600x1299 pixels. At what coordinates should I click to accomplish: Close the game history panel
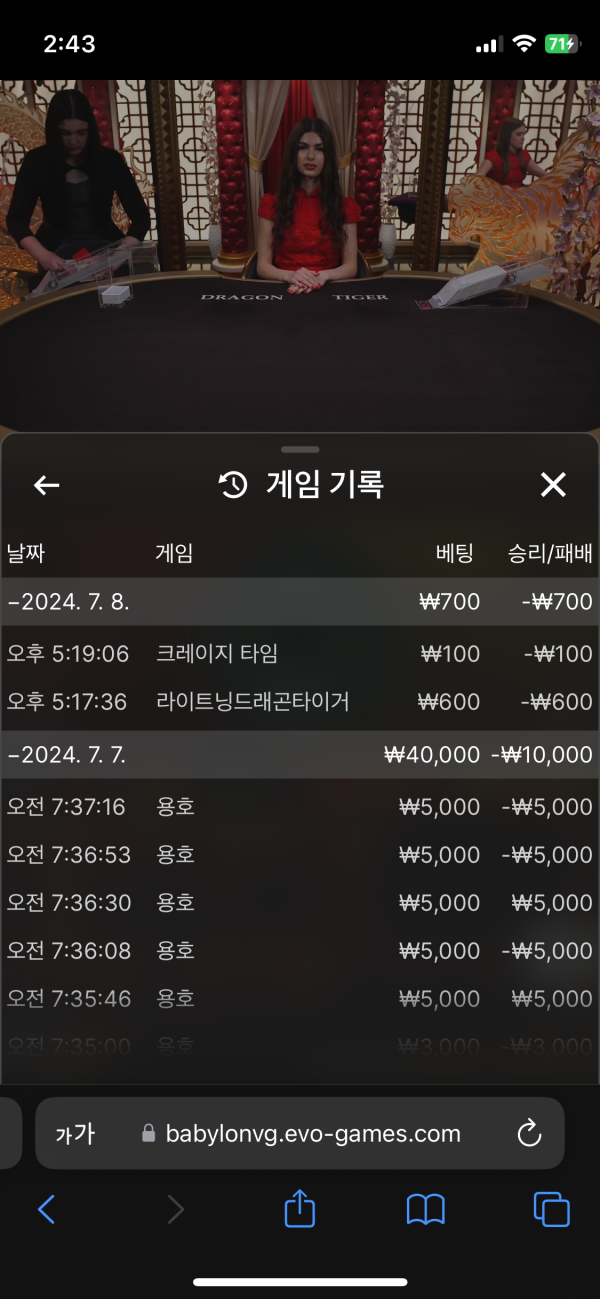click(553, 486)
